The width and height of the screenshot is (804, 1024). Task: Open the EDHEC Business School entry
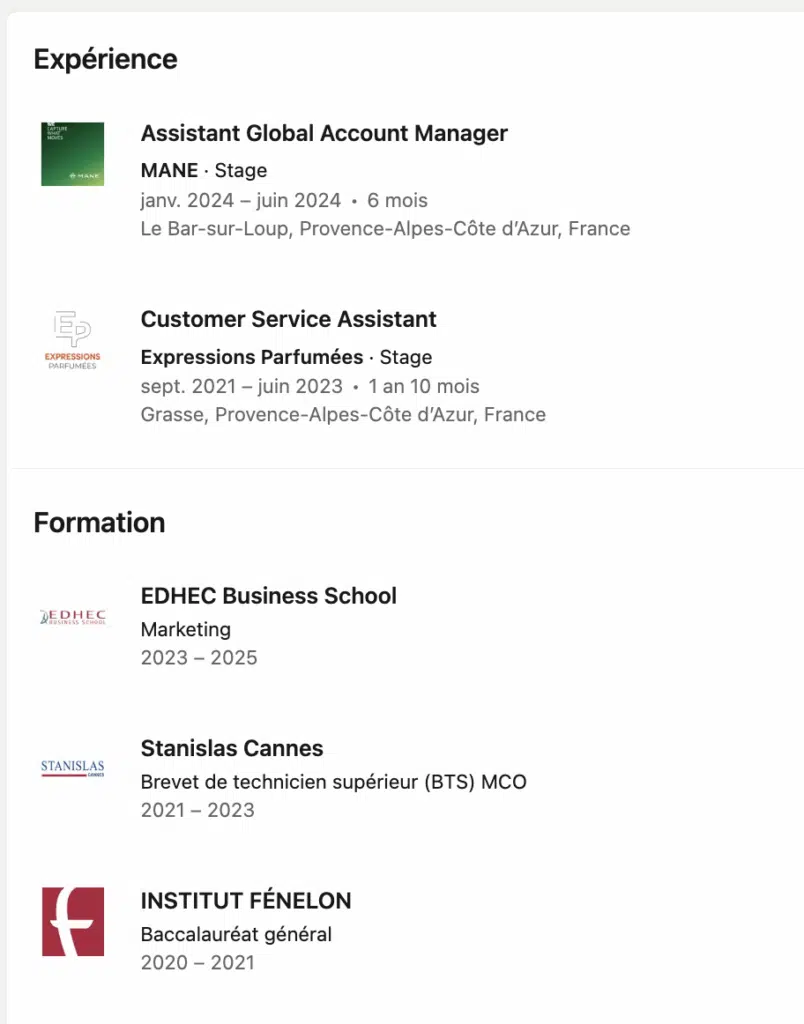(x=268, y=596)
